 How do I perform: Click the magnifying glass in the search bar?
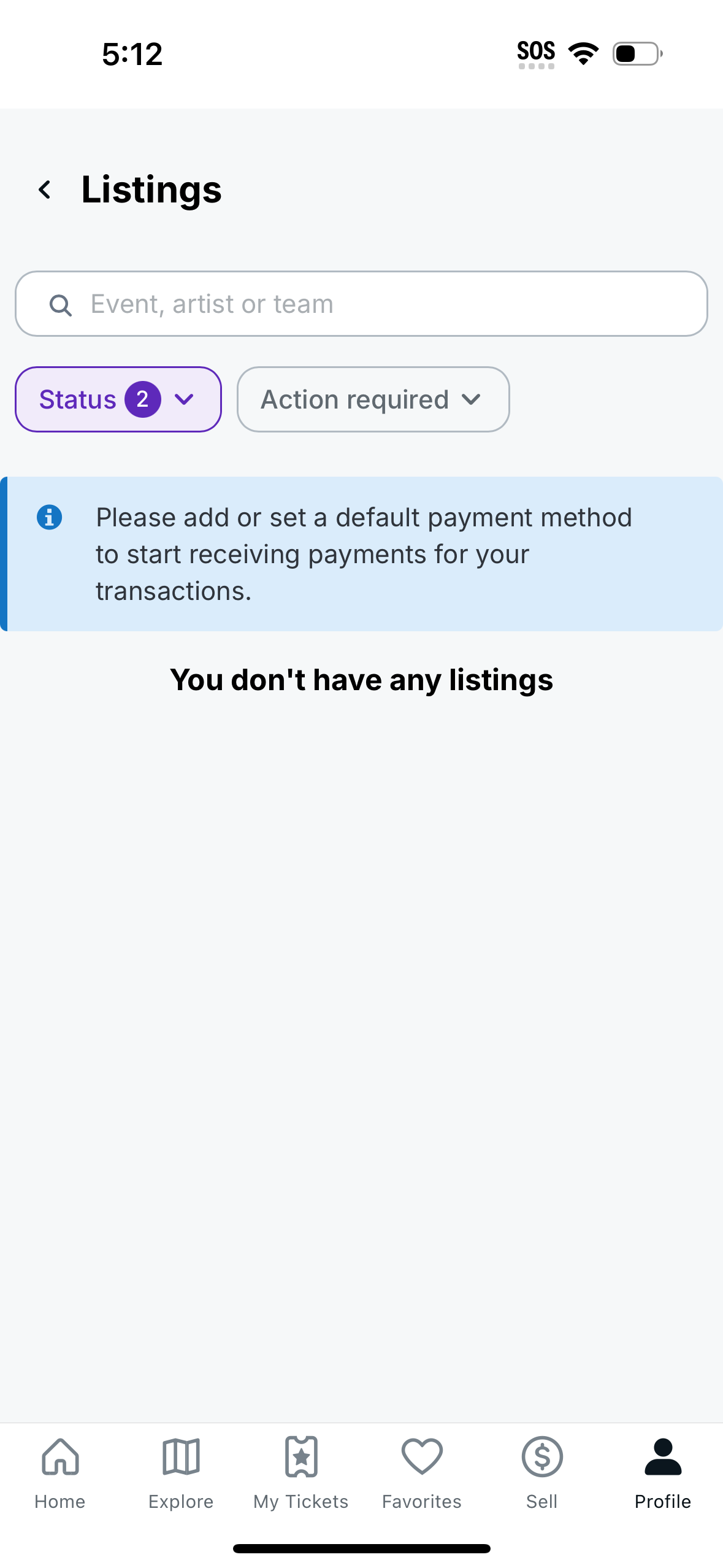[x=61, y=304]
